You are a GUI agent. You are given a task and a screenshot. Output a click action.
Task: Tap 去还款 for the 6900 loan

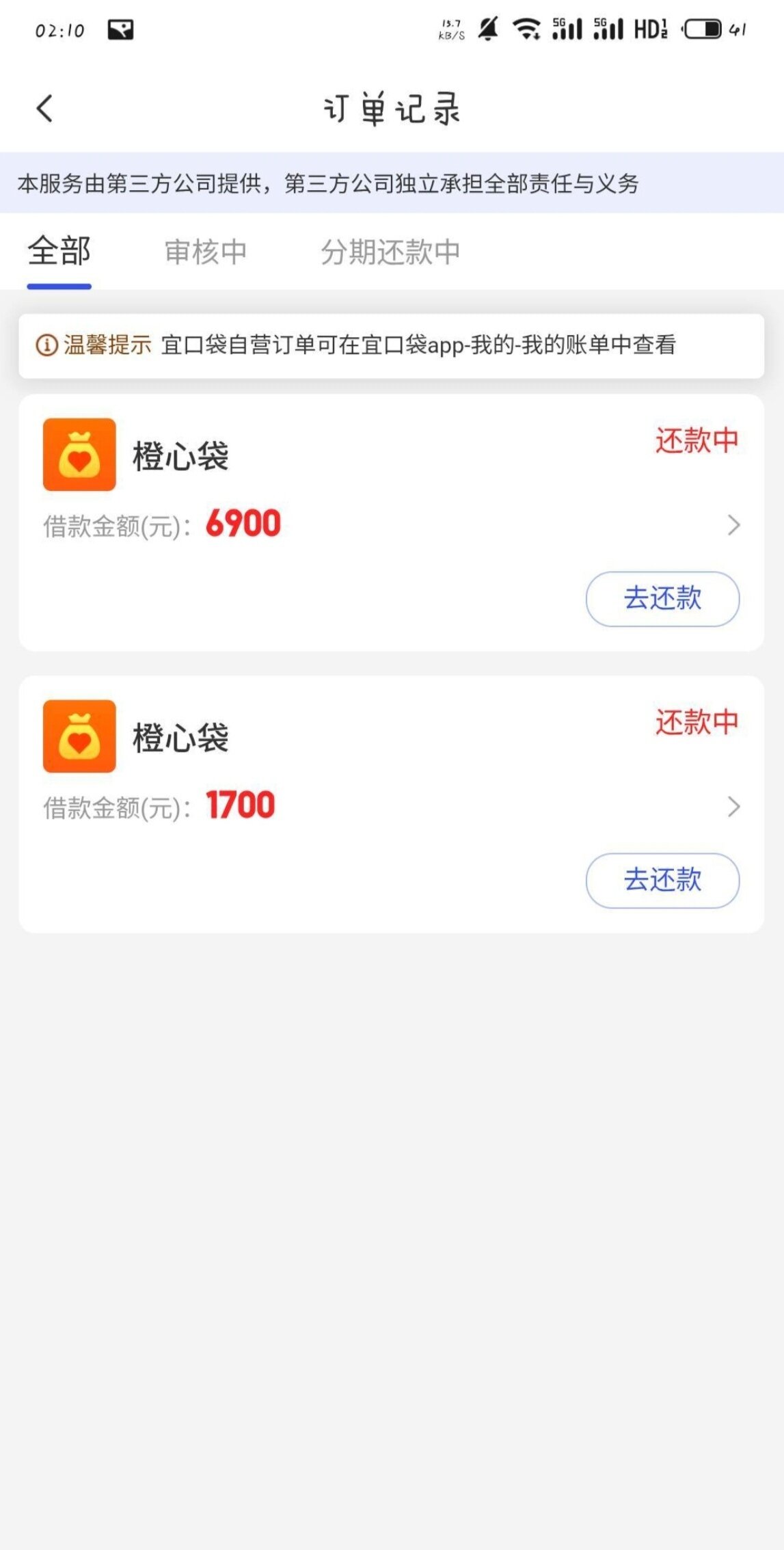pyautogui.click(x=662, y=599)
